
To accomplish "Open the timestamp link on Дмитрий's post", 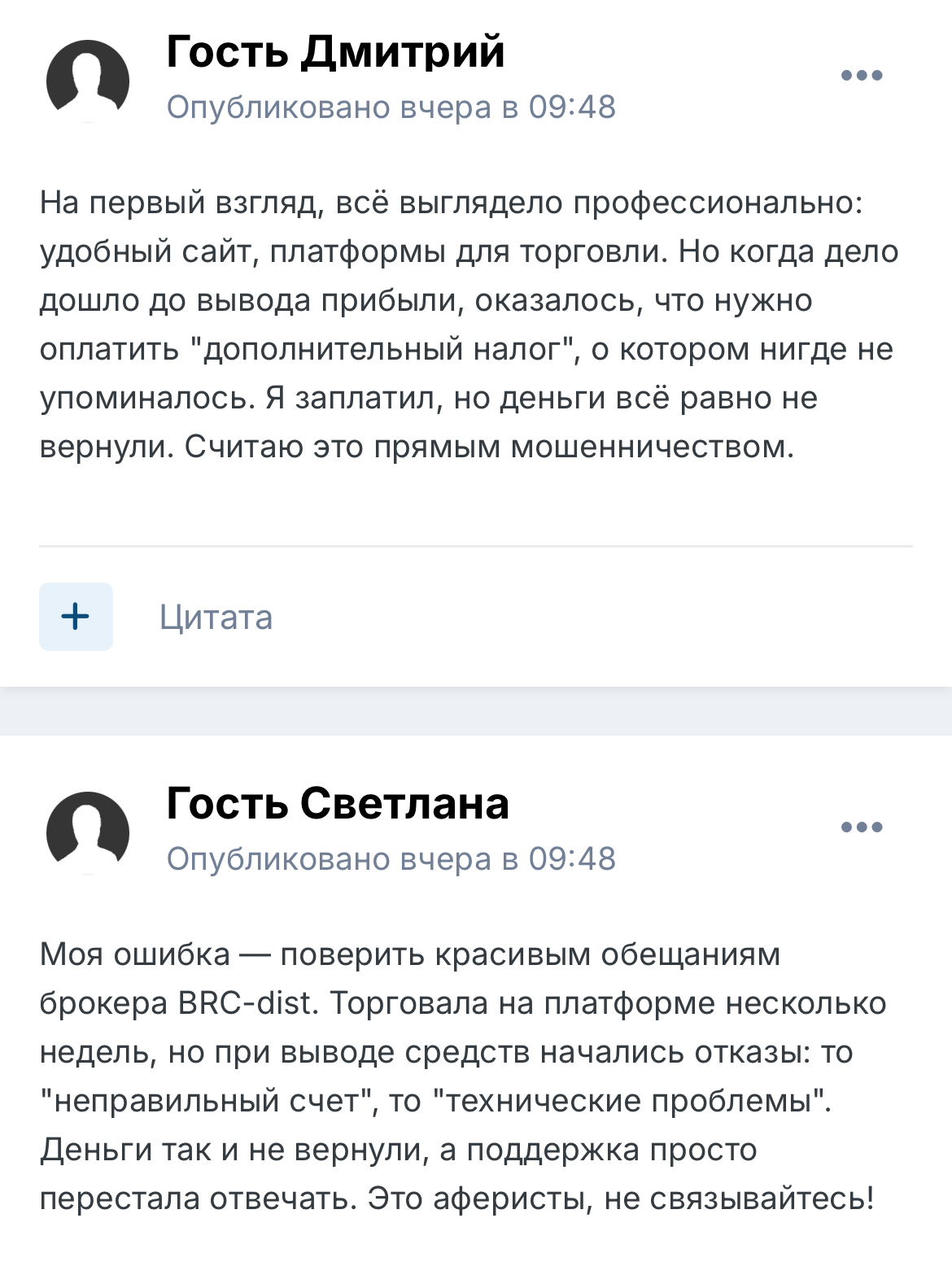I will pyautogui.click(x=391, y=107).
